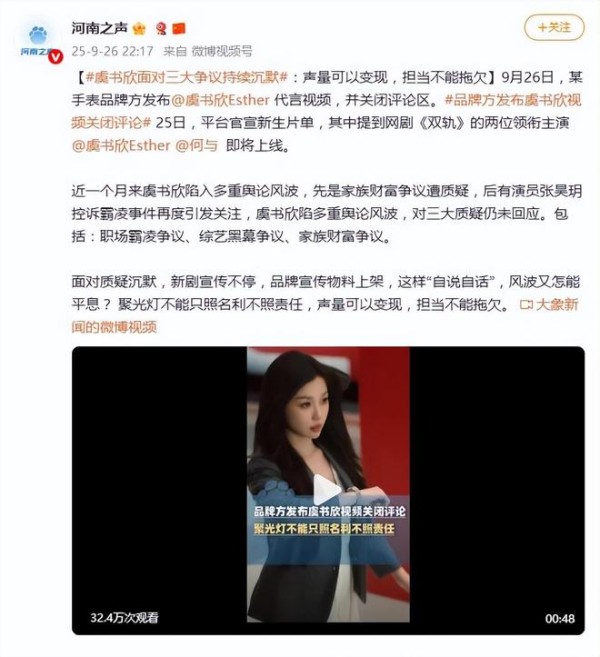This screenshot has width=600, height=657.
Task: Play the video in the post
Action: coord(327,490)
